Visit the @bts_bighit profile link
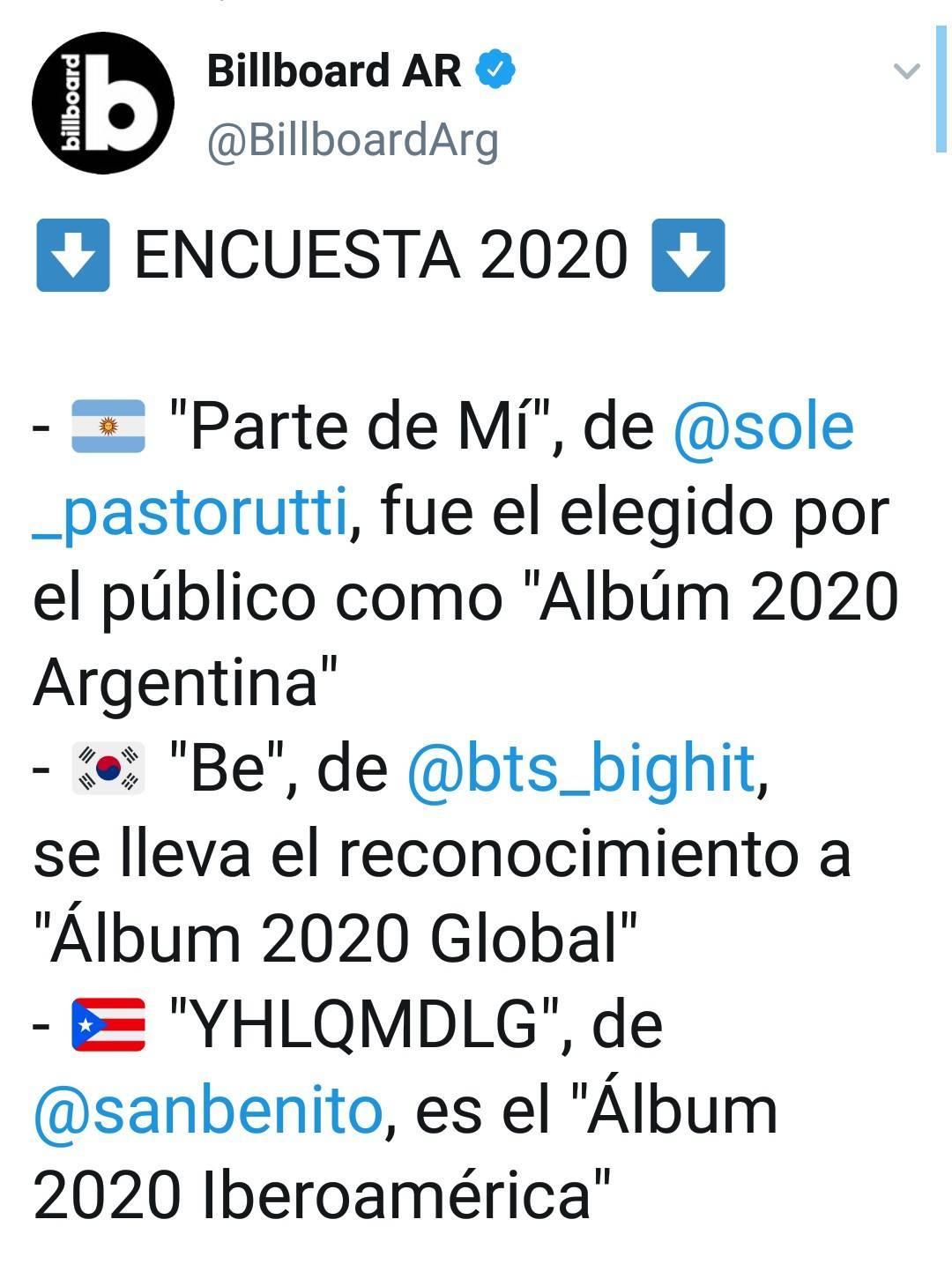The height and width of the screenshot is (1264, 952). [x=581, y=768]
